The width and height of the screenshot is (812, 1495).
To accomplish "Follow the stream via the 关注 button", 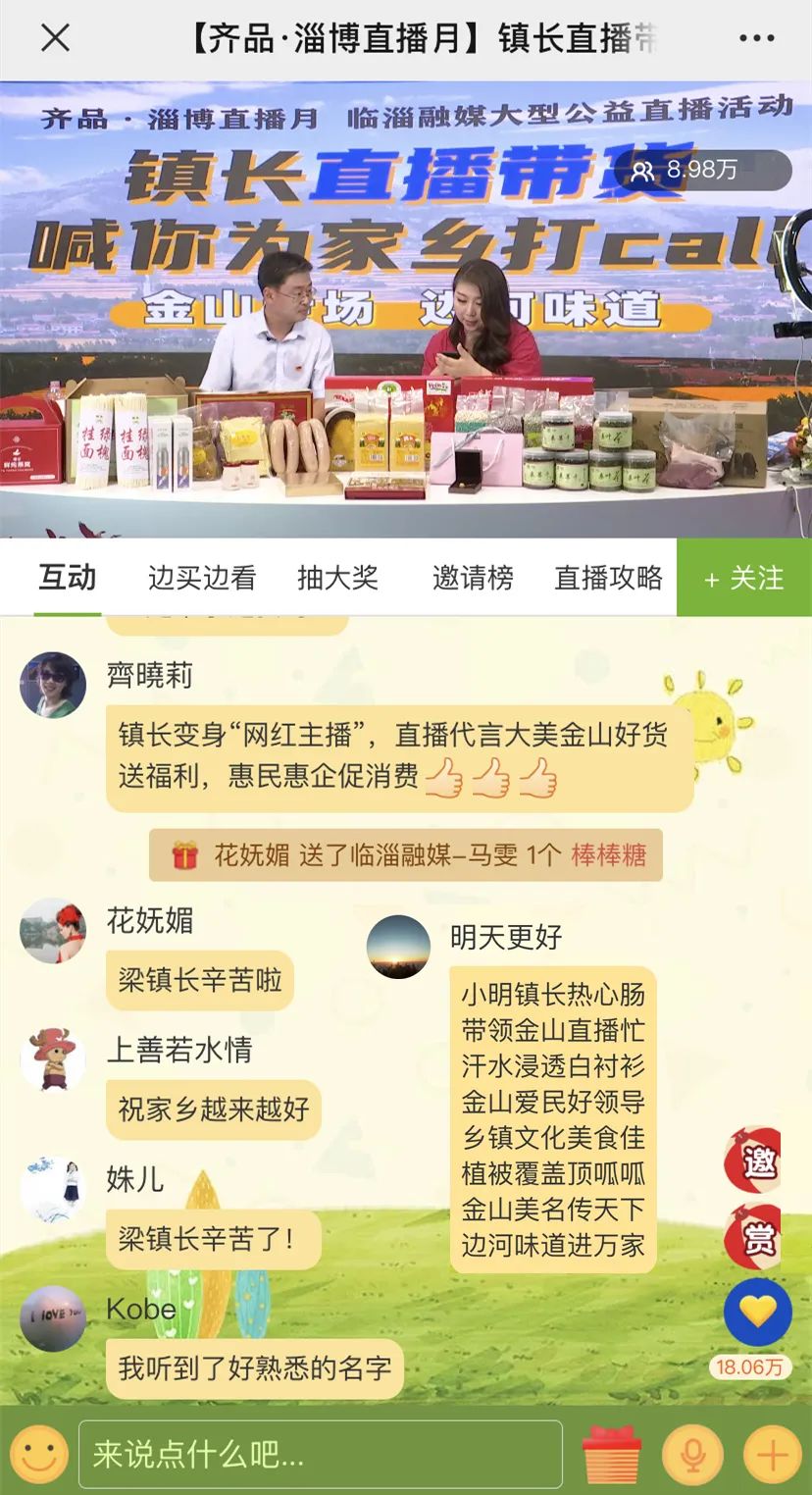I will point(743,579).
